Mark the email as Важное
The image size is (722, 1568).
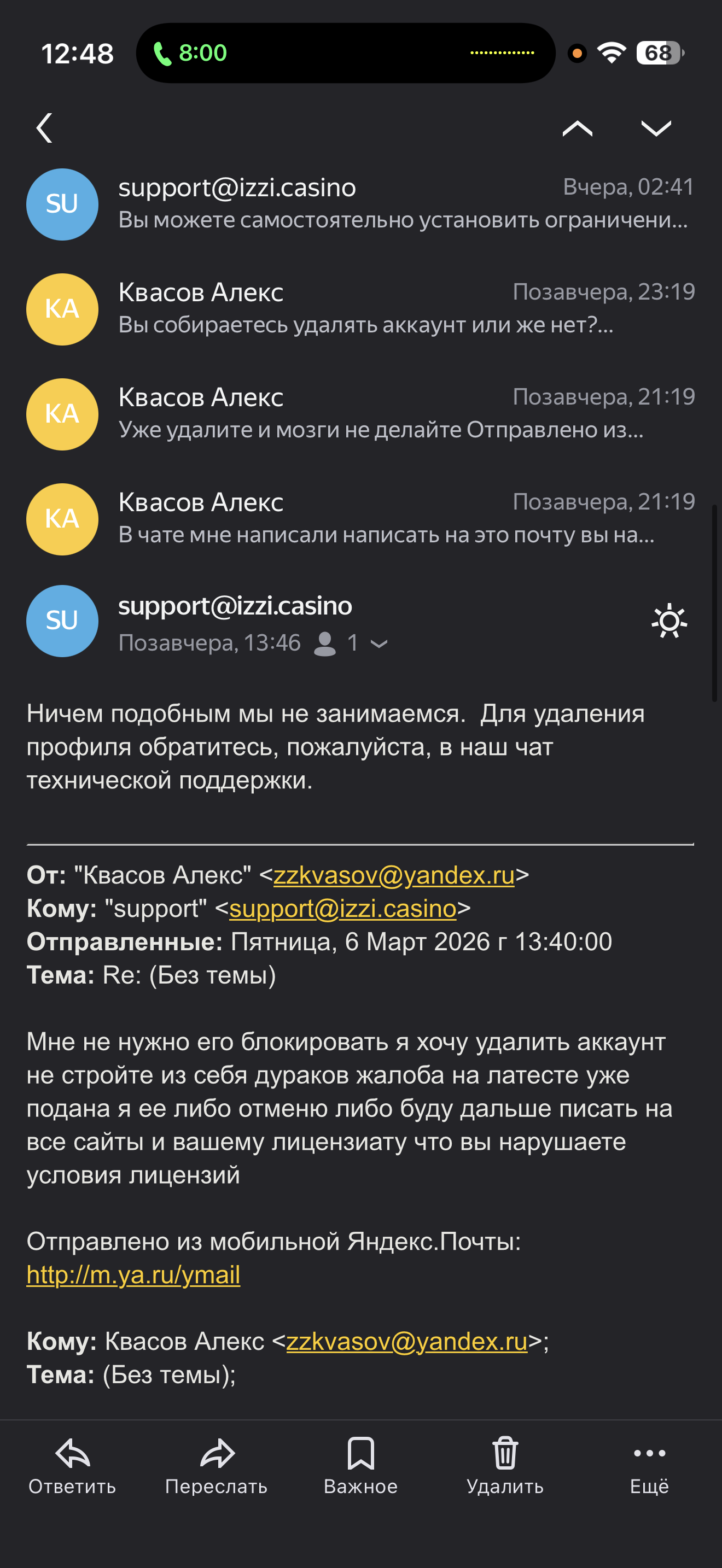point(361,1466)
